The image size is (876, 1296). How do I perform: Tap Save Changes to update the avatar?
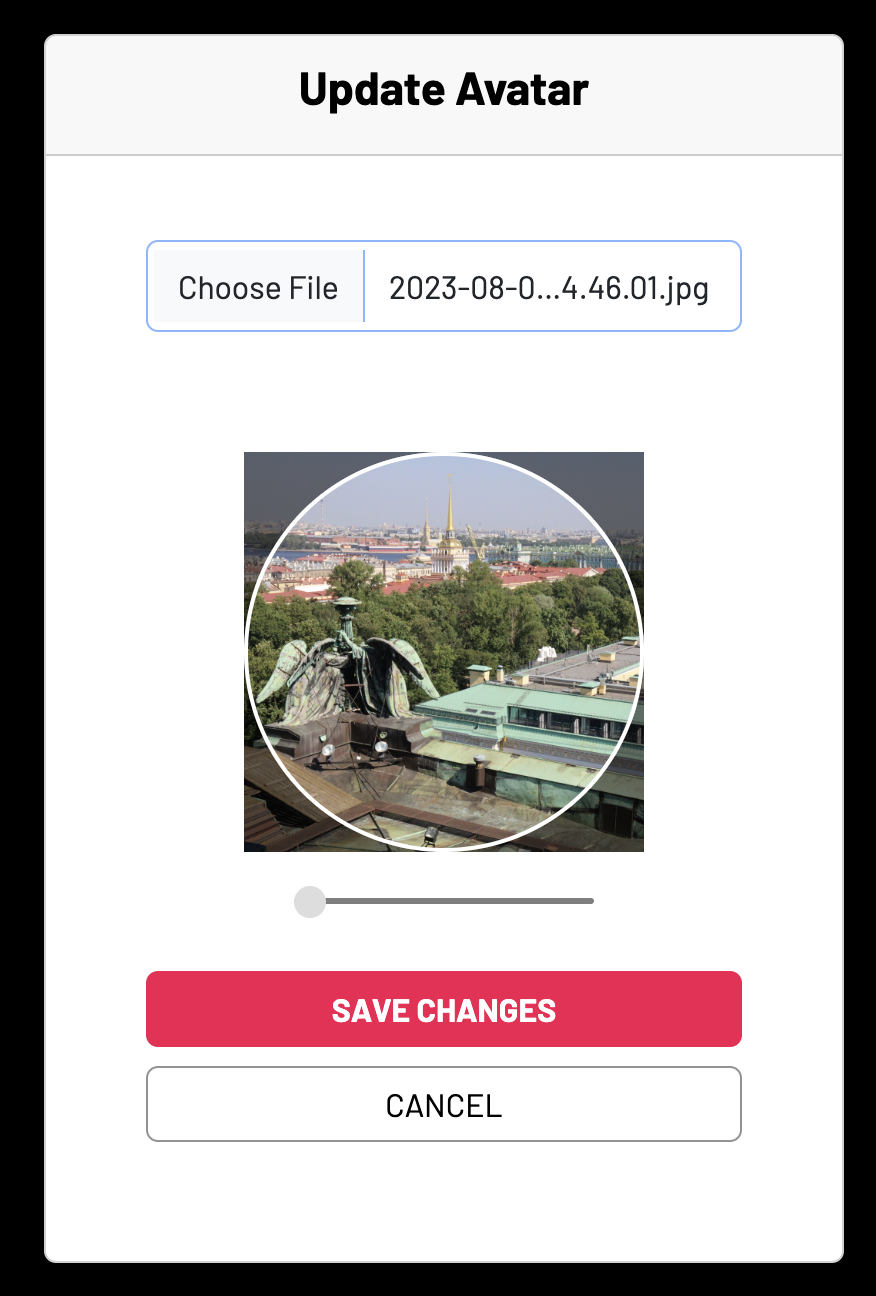point(444,1009)
